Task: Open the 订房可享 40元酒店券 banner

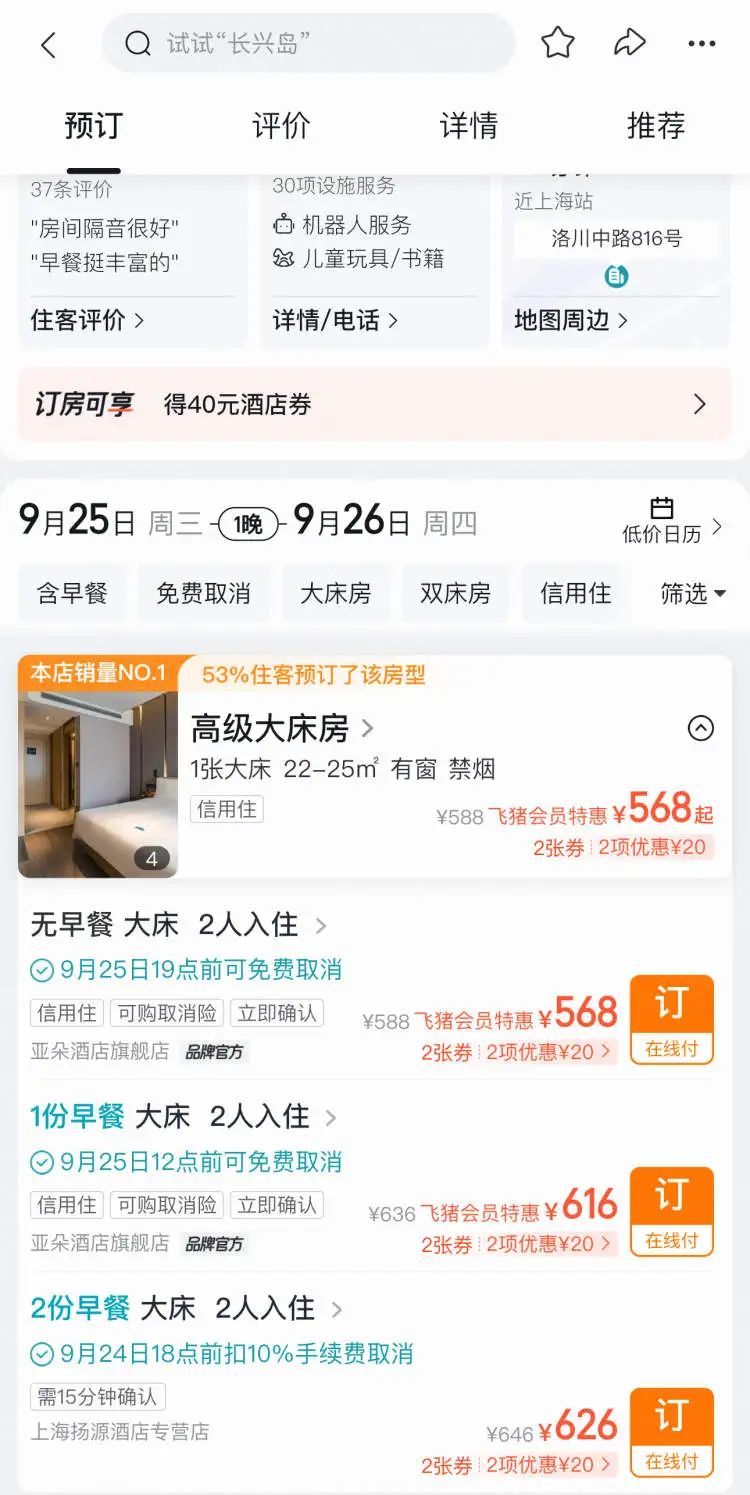Action: point(374,404)
